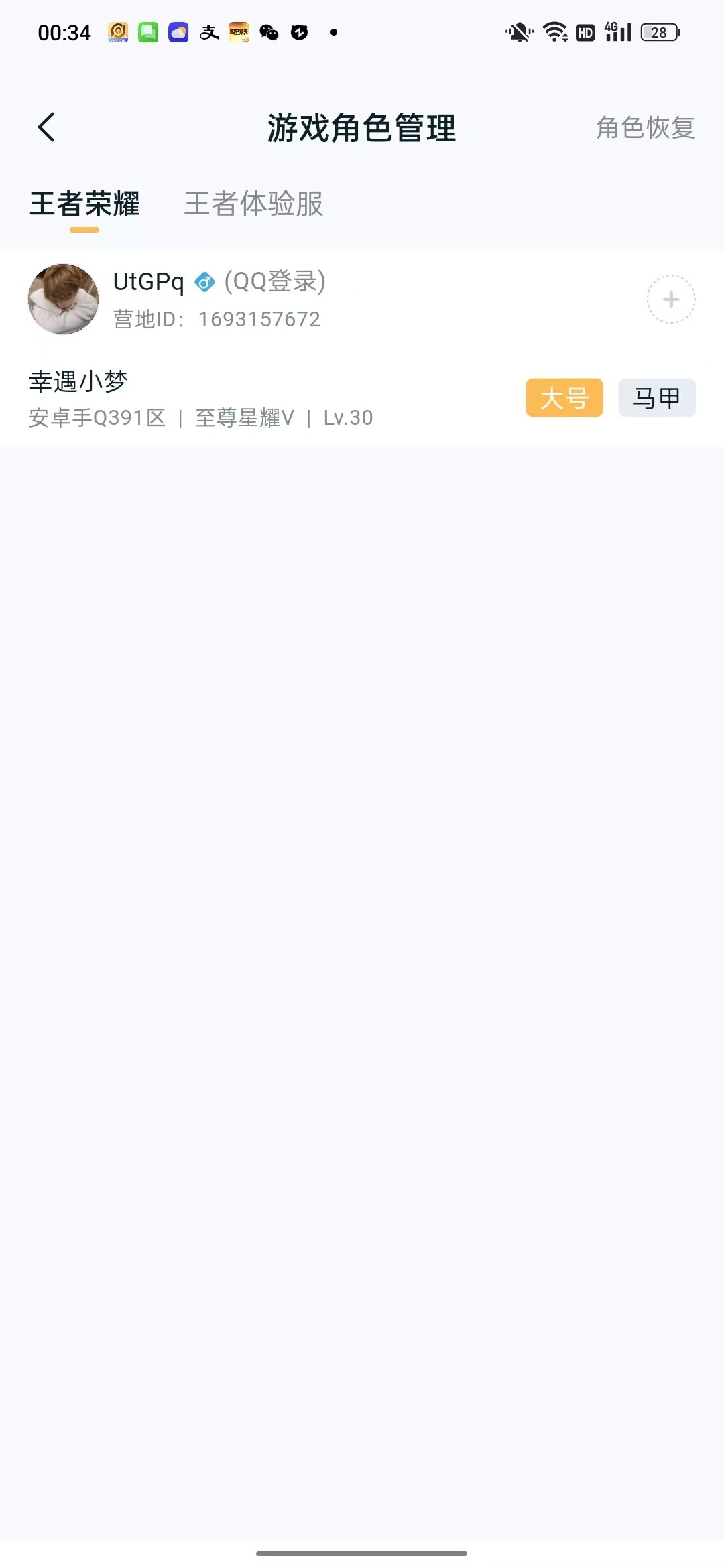This screenshot has width=724, height=1568.
Task: Set 幸遇小梦 as 大号
Action: pyautogui.click(x=564, y=398)
